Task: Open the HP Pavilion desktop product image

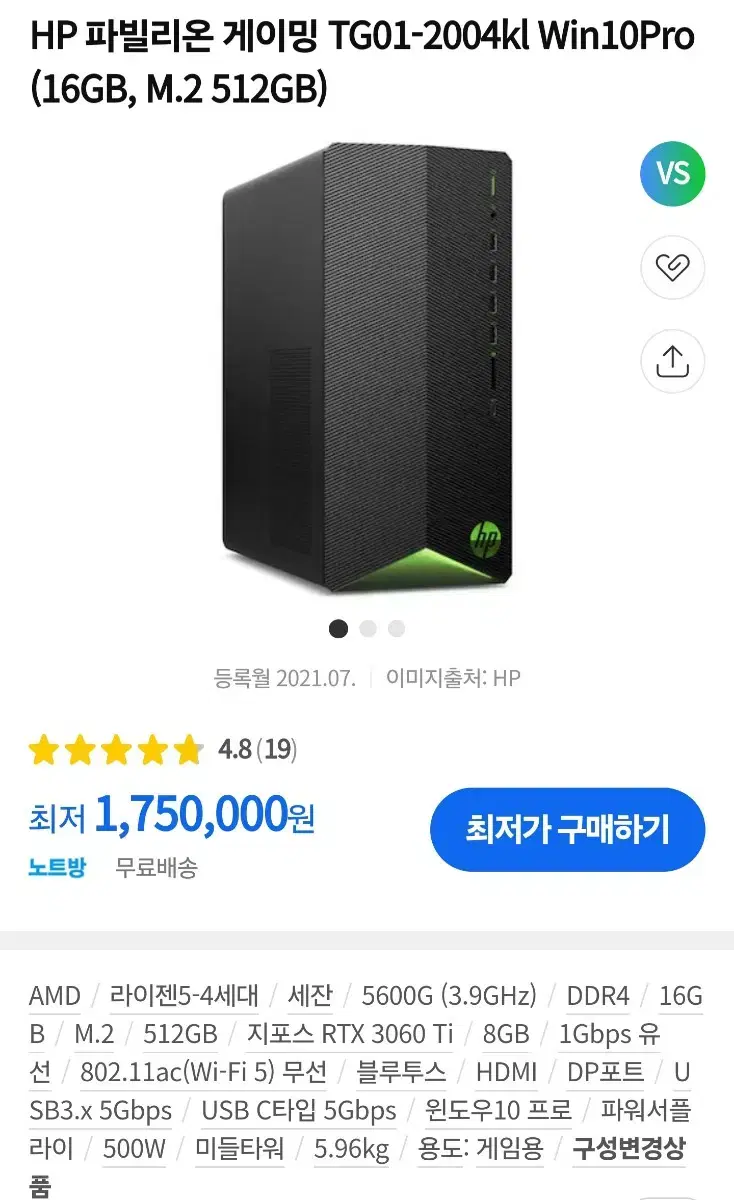Action: [x=365, y=367]
